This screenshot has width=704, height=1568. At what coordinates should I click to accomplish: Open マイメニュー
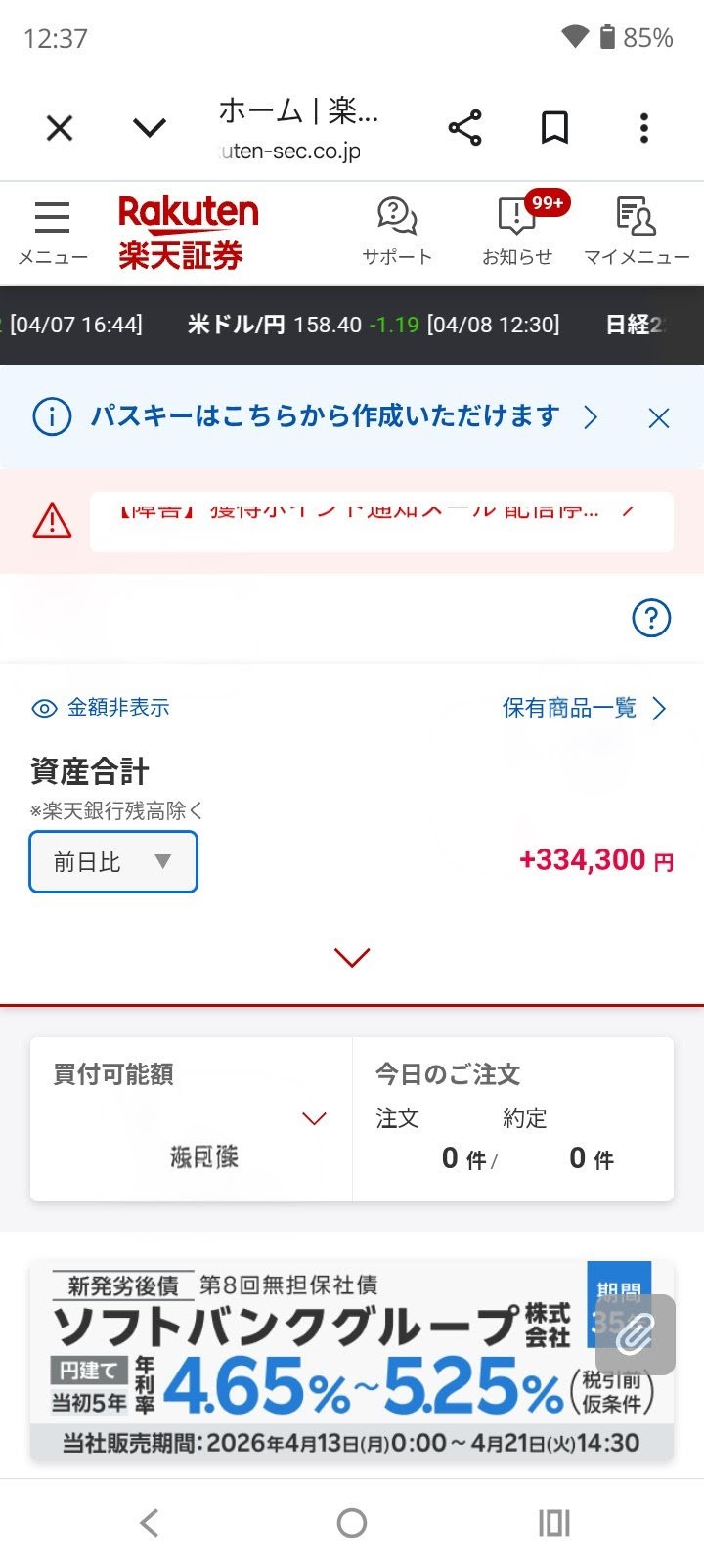point(637,232)
